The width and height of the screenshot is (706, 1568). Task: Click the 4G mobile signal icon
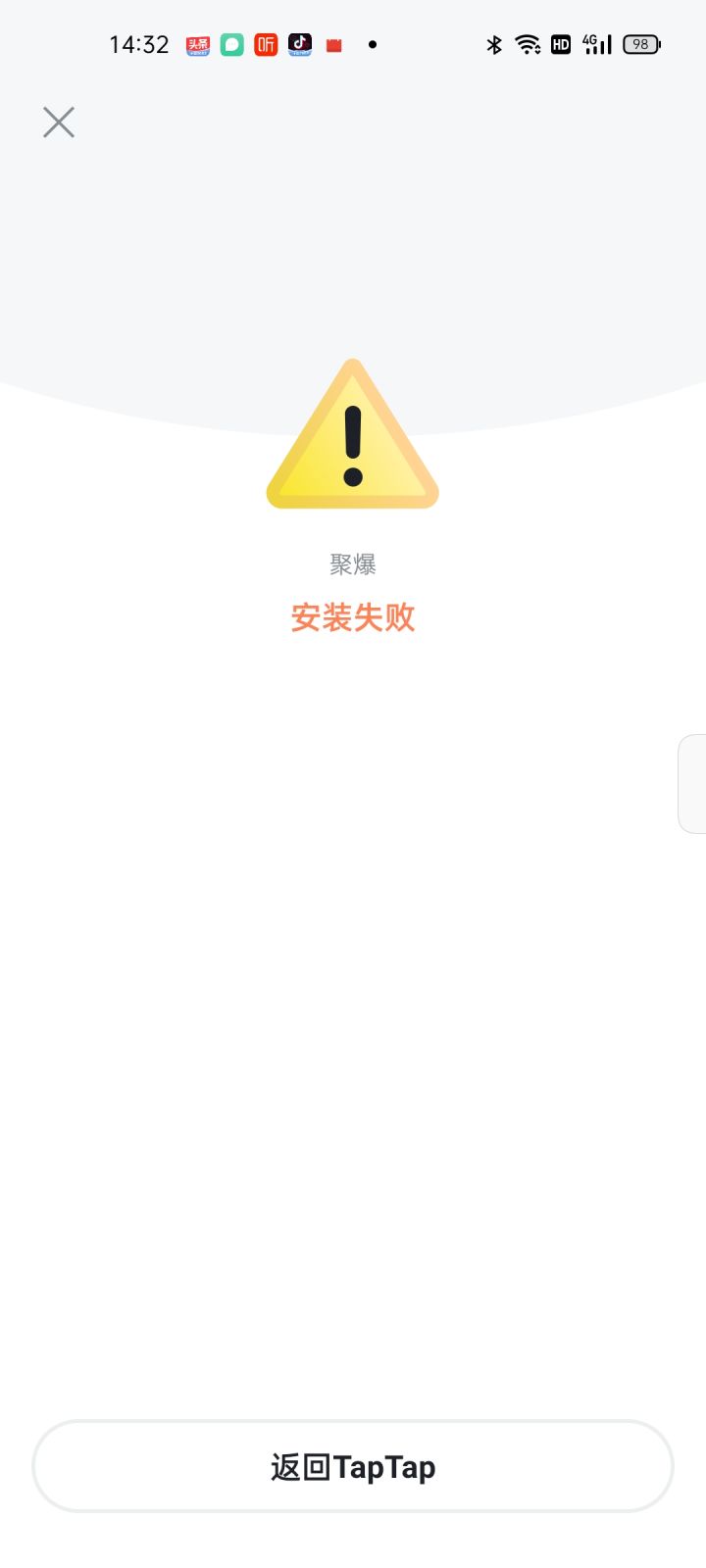tap(596, 44)
